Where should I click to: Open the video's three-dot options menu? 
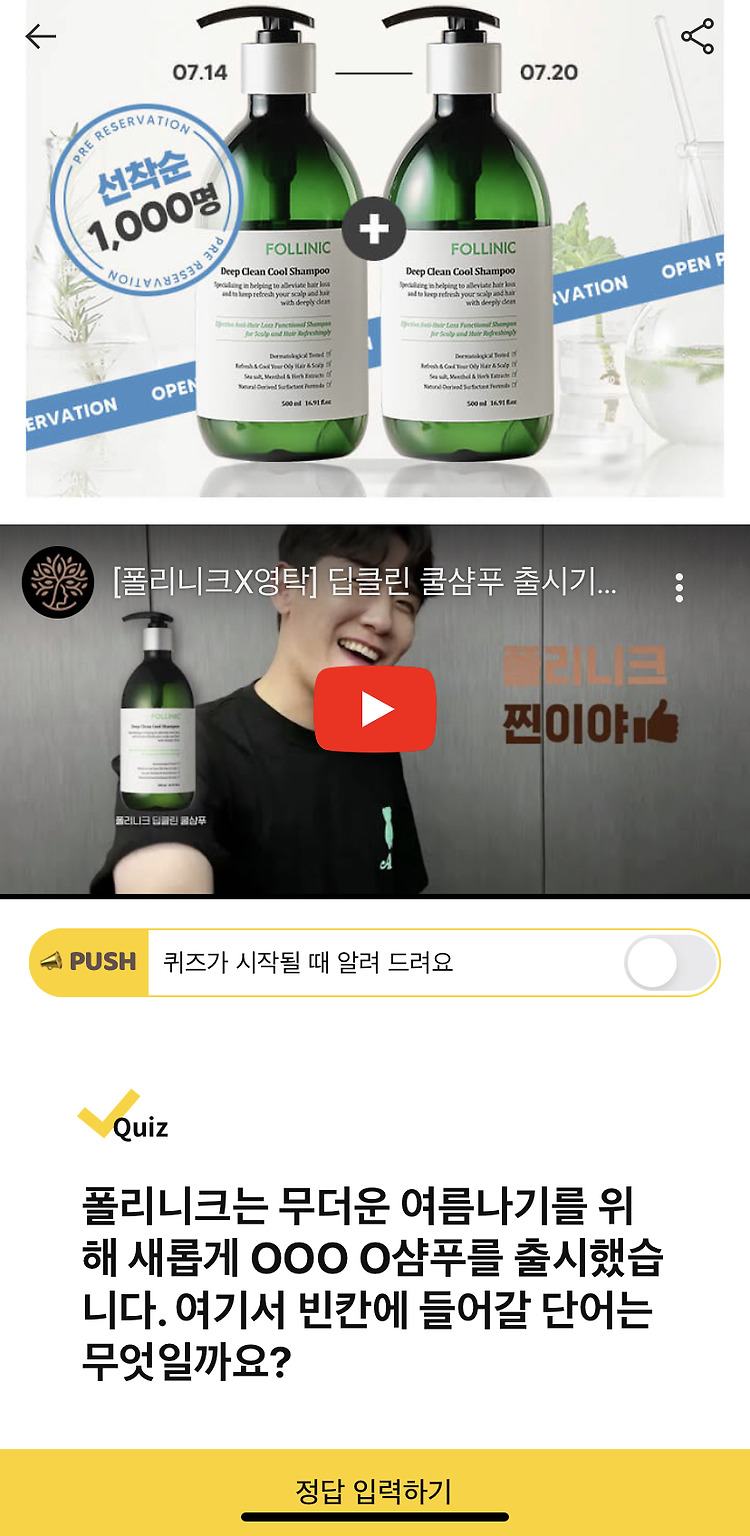[680, 587]
